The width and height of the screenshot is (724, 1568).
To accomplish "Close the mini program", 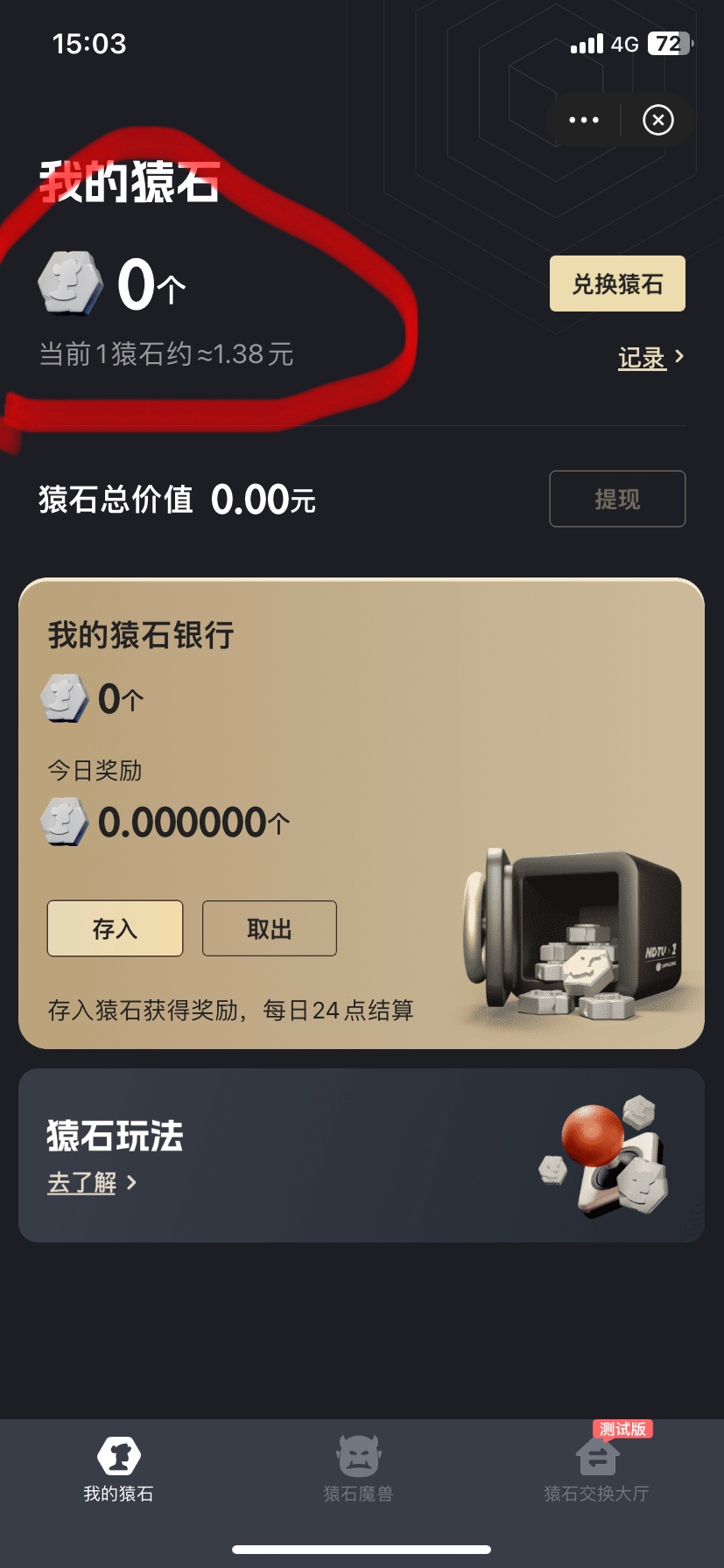I will (x=658, y=120).
